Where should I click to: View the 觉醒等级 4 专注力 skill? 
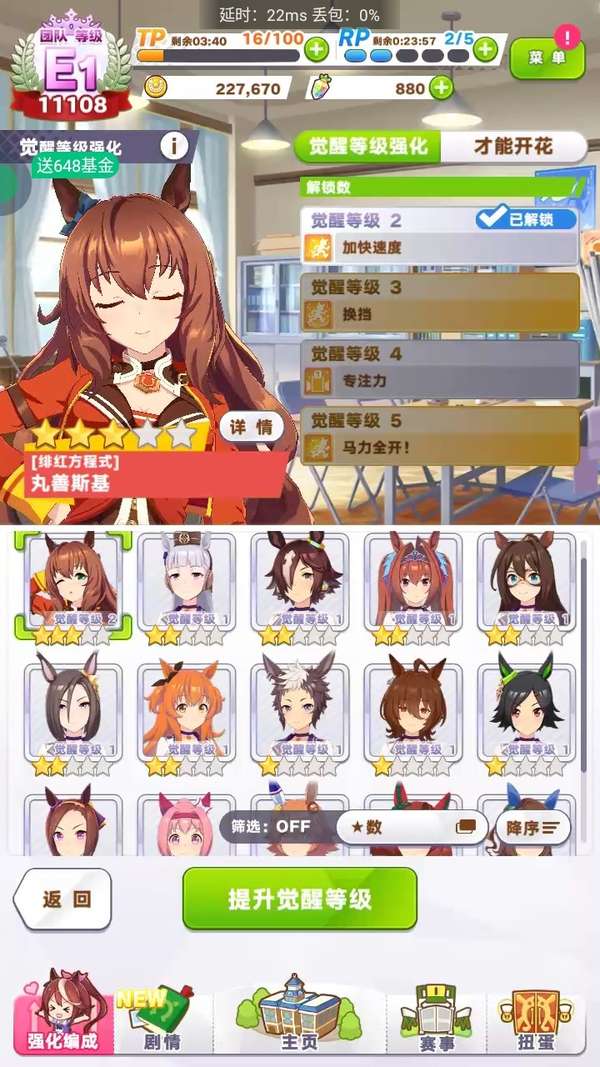(440, 369)
